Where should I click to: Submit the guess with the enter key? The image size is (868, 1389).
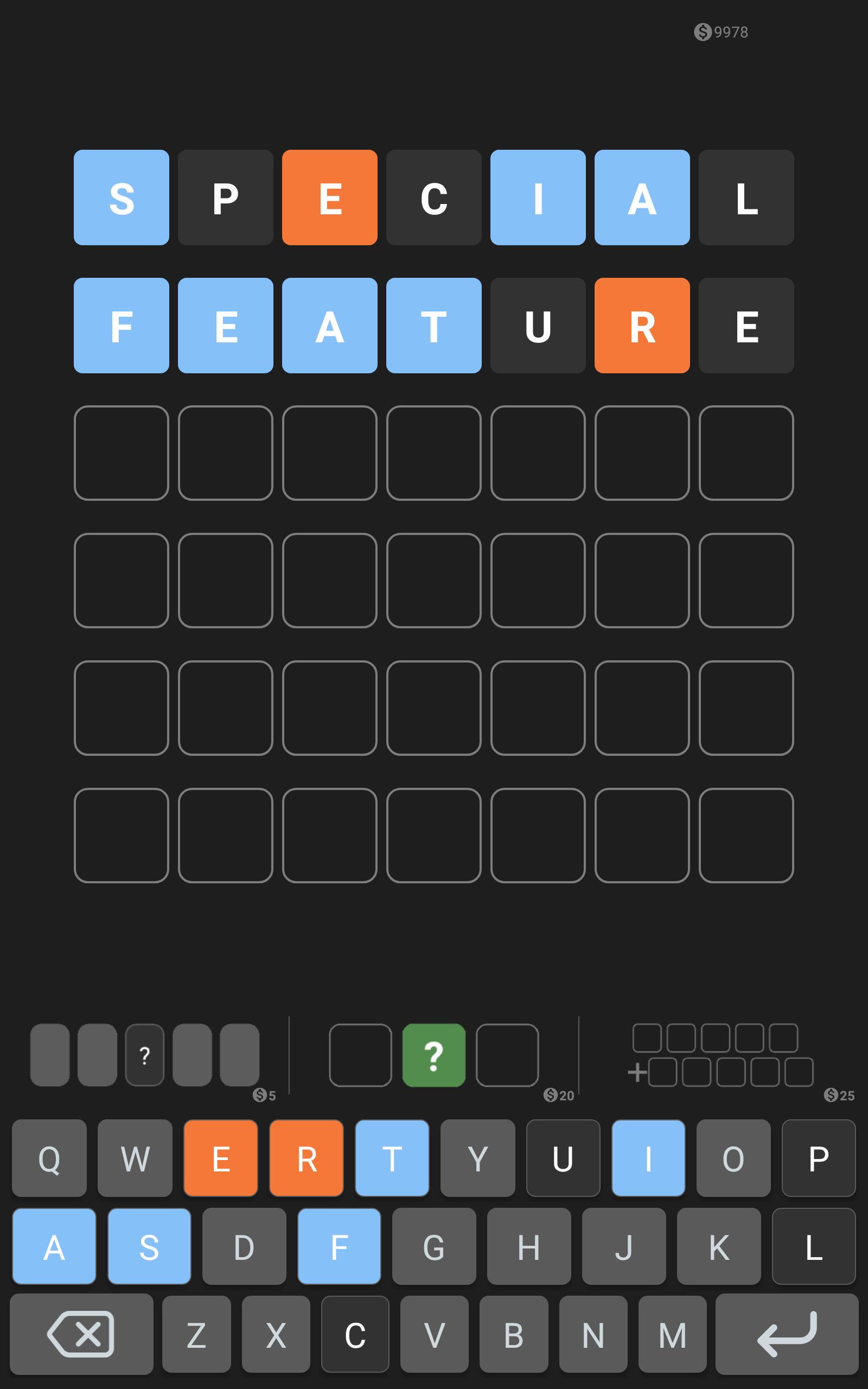coord(787,1334)
